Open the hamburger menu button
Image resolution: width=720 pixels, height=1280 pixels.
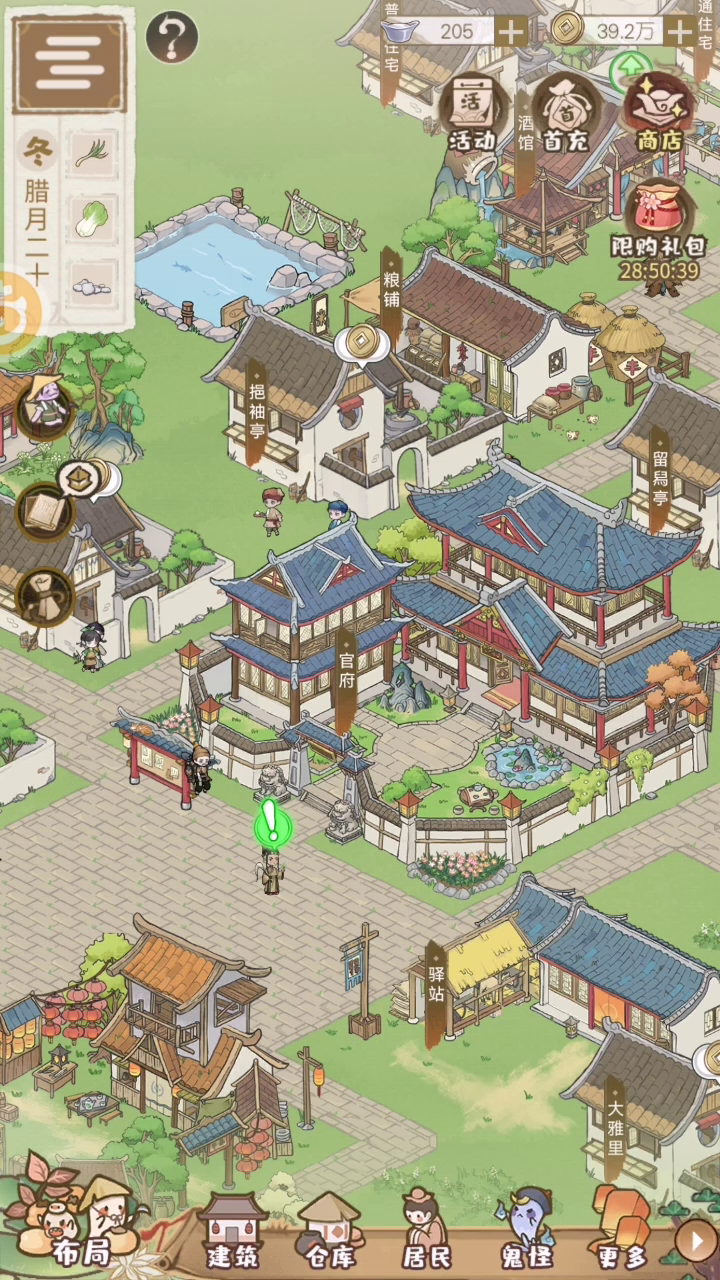click(x=69, y=62)
